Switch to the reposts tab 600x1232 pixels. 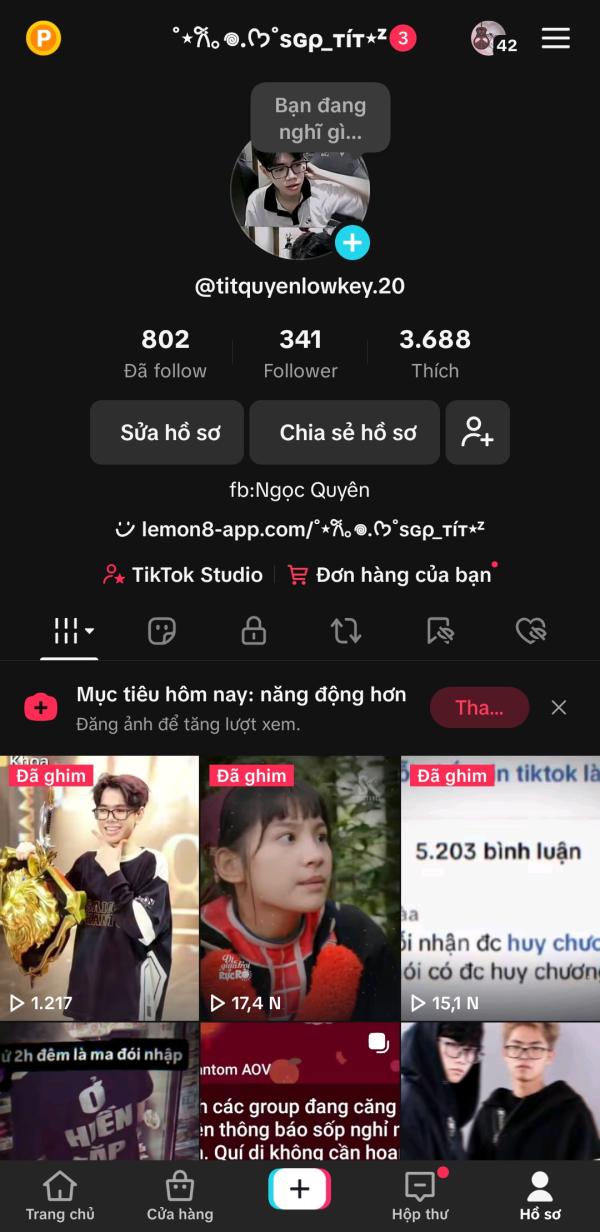coord(346,631)
